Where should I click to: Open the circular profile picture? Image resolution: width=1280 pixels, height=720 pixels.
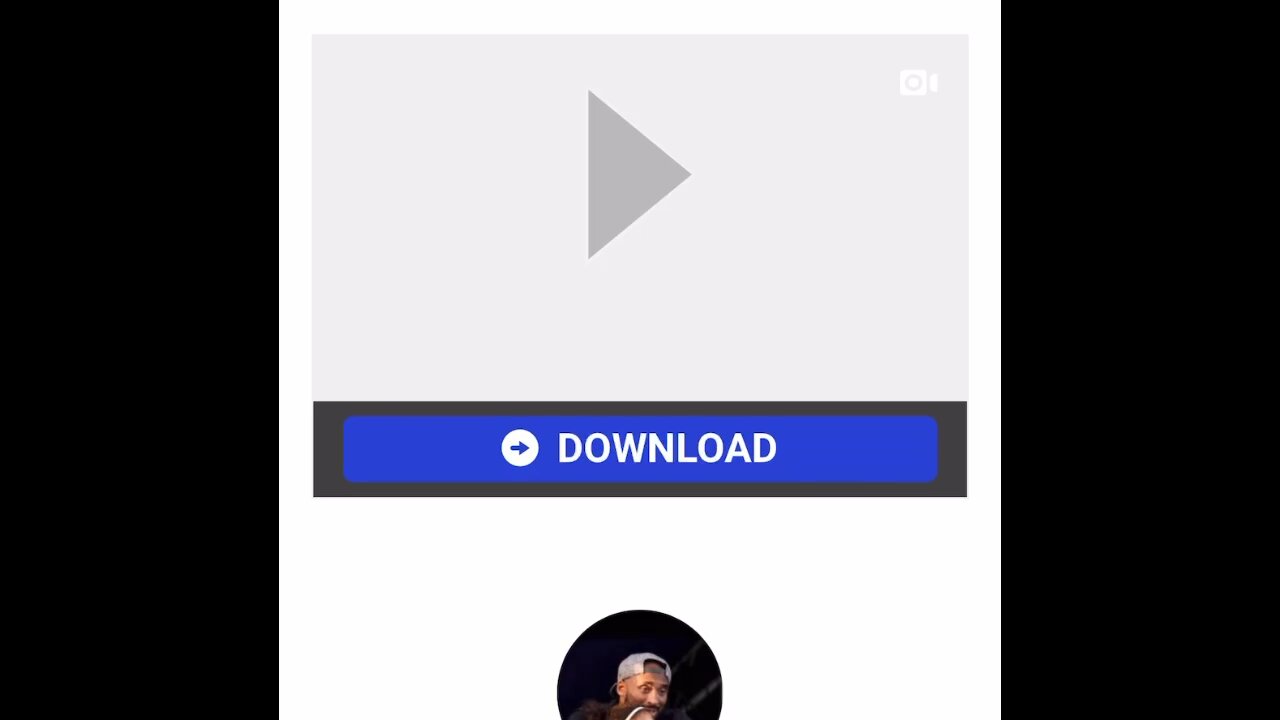[640, 668]
